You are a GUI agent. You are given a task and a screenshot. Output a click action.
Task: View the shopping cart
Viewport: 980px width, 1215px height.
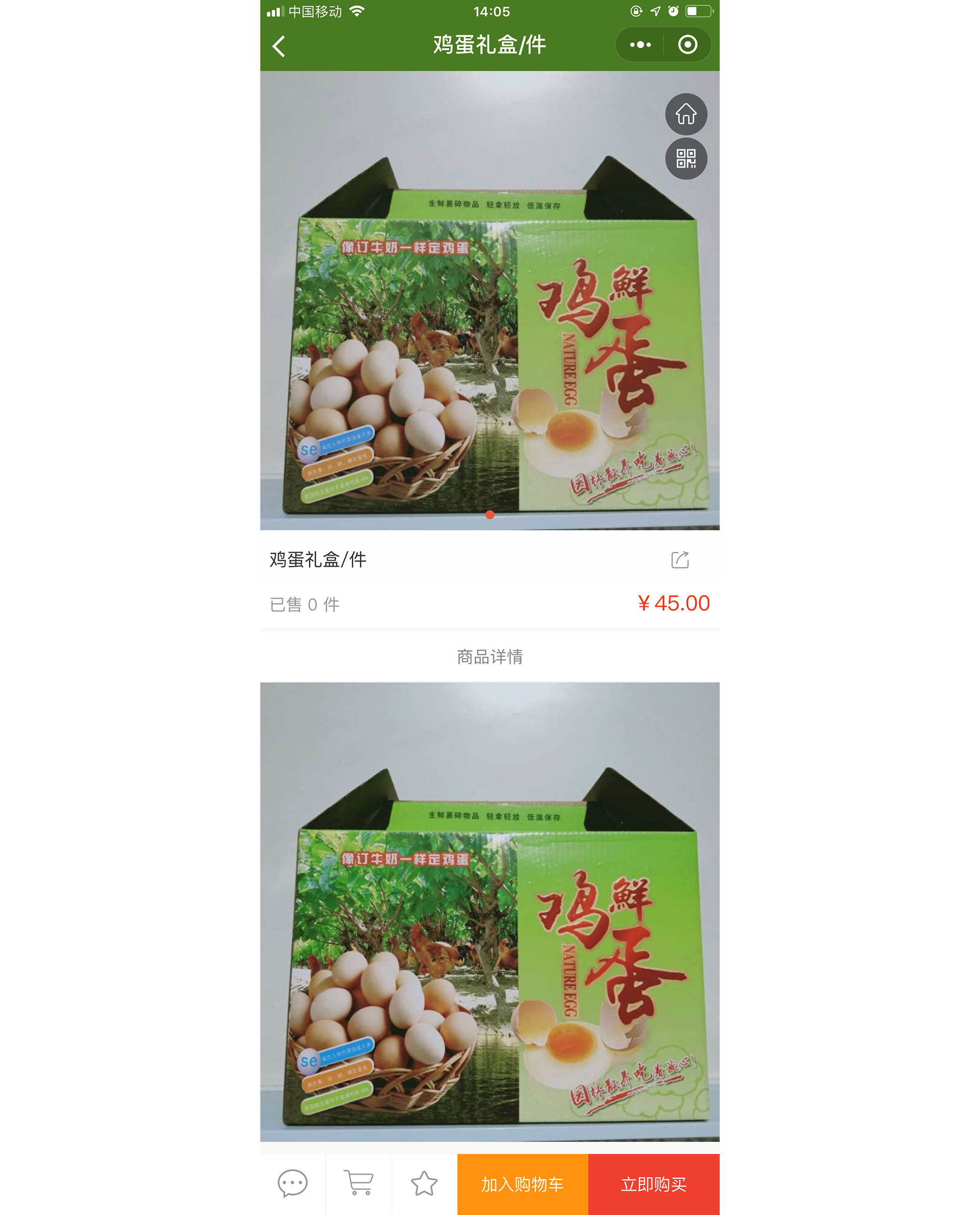click(x=358, y=1183)
